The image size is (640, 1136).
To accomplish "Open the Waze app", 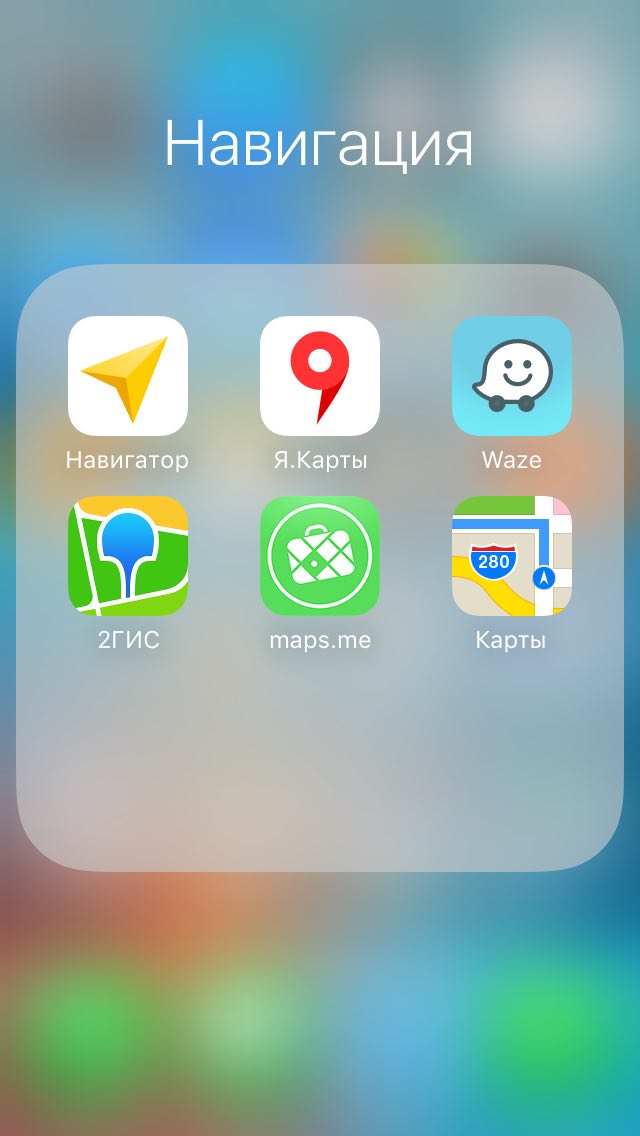I will pyautogui.click(x=512, y=375).
